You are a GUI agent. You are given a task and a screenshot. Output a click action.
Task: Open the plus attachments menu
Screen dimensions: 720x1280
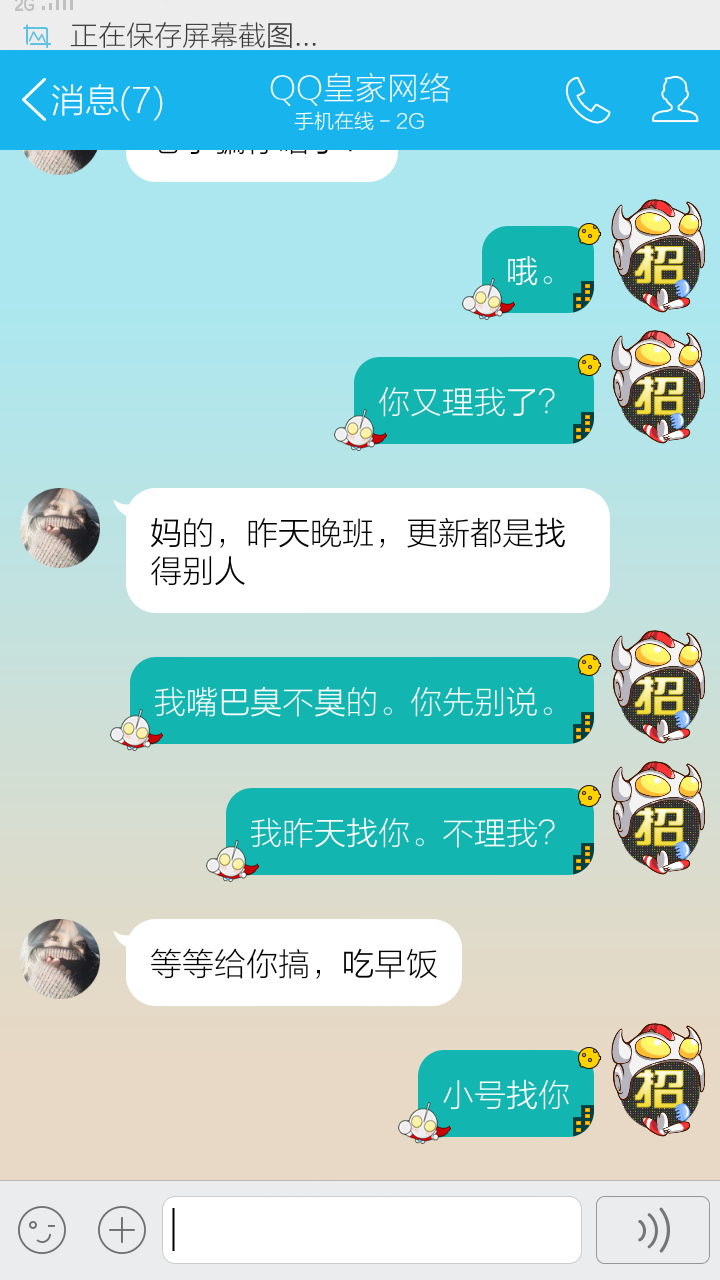[122, 1230]
